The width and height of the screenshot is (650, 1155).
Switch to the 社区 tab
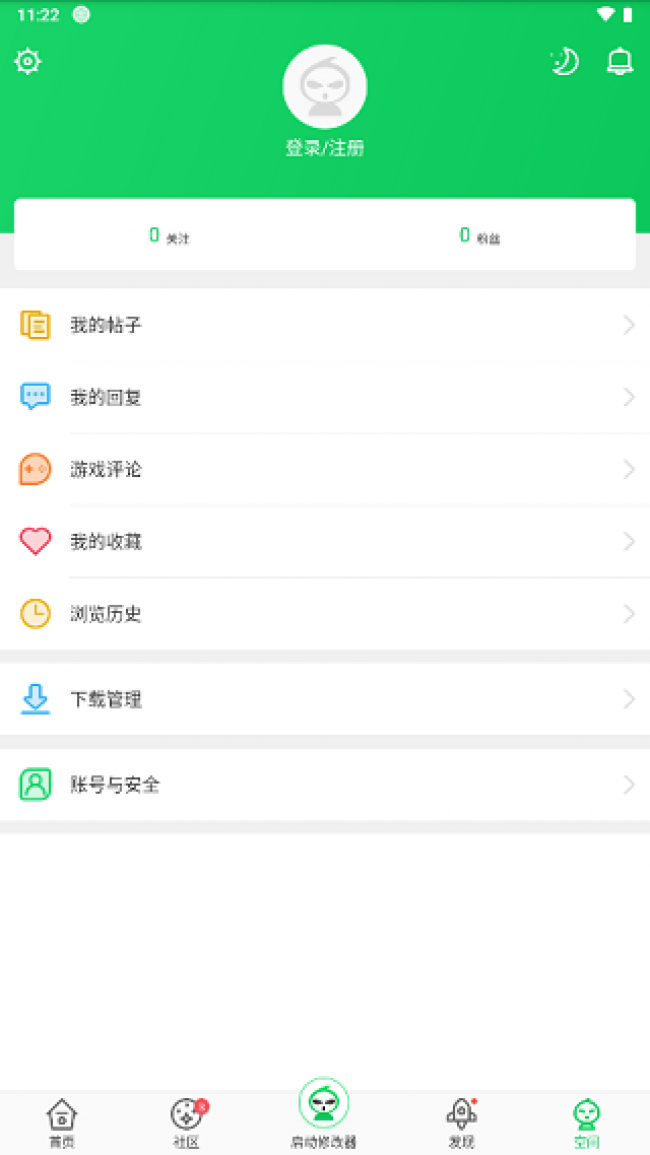point(187,1123)
